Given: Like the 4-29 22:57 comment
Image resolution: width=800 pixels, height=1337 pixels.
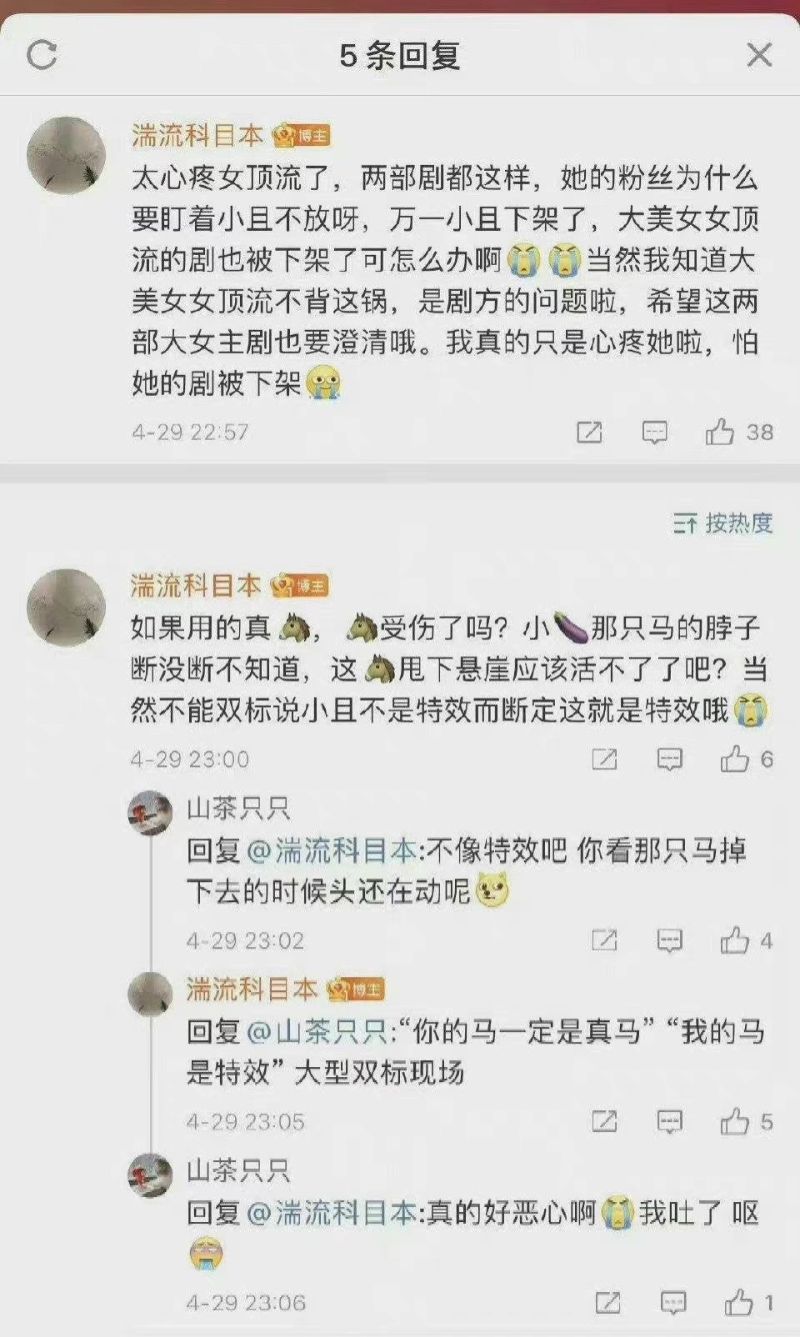Looking at the screenshot, I should (x=720, y=432).
